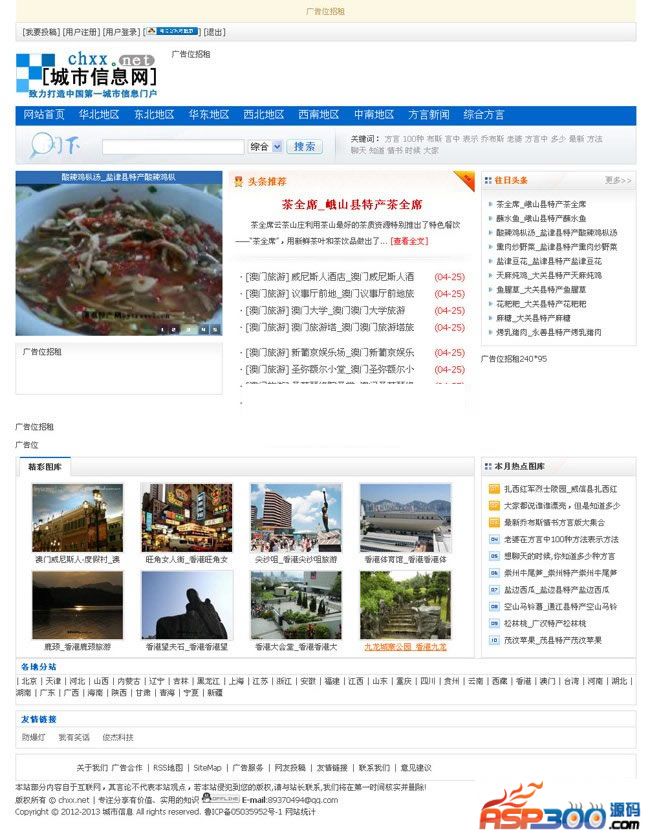The width and height of the screenshot is (650, 834).
Task: Open 更多 in the 往日头条 panel
Action: [x=618, y=181]
